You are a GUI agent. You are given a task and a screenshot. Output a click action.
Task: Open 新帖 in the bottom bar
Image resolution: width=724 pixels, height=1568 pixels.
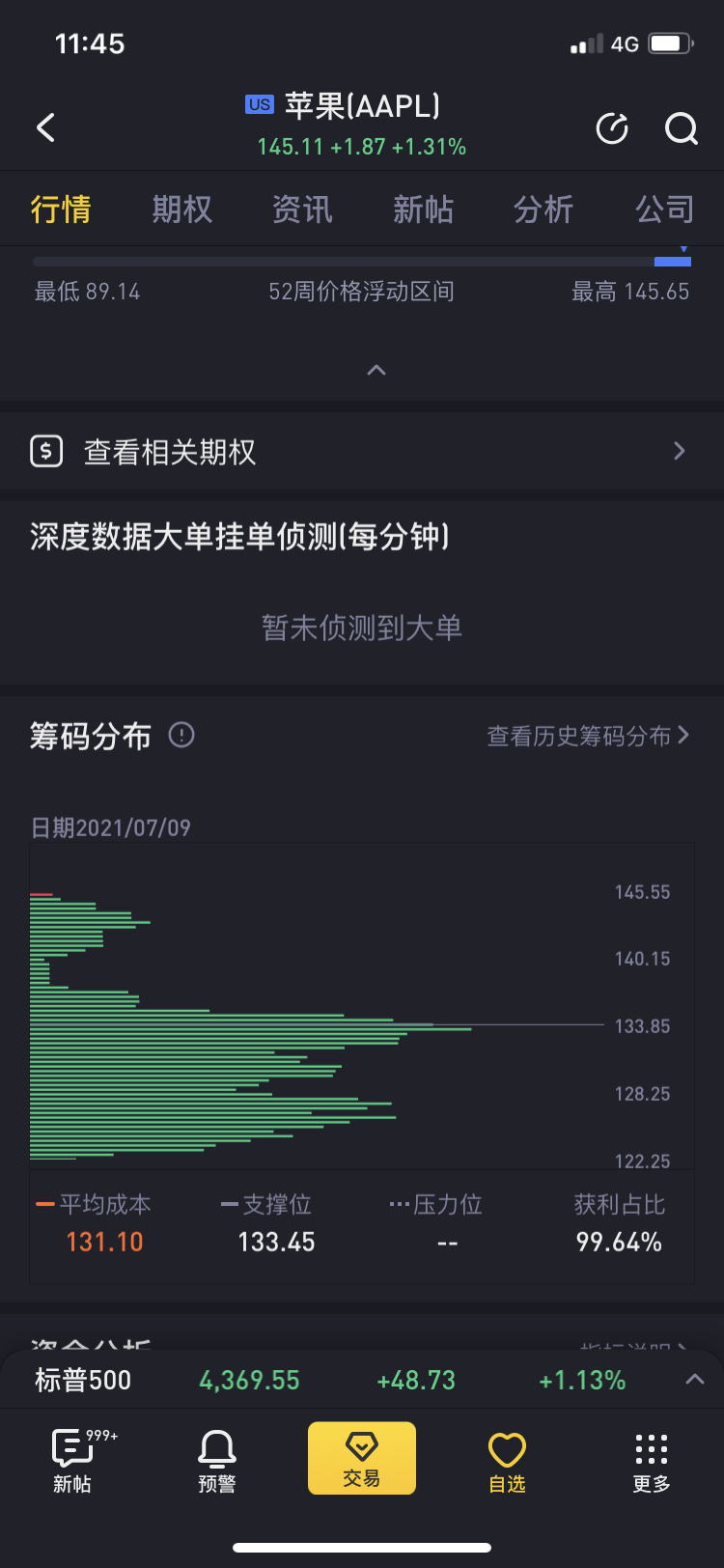(x=72, y=1461)
